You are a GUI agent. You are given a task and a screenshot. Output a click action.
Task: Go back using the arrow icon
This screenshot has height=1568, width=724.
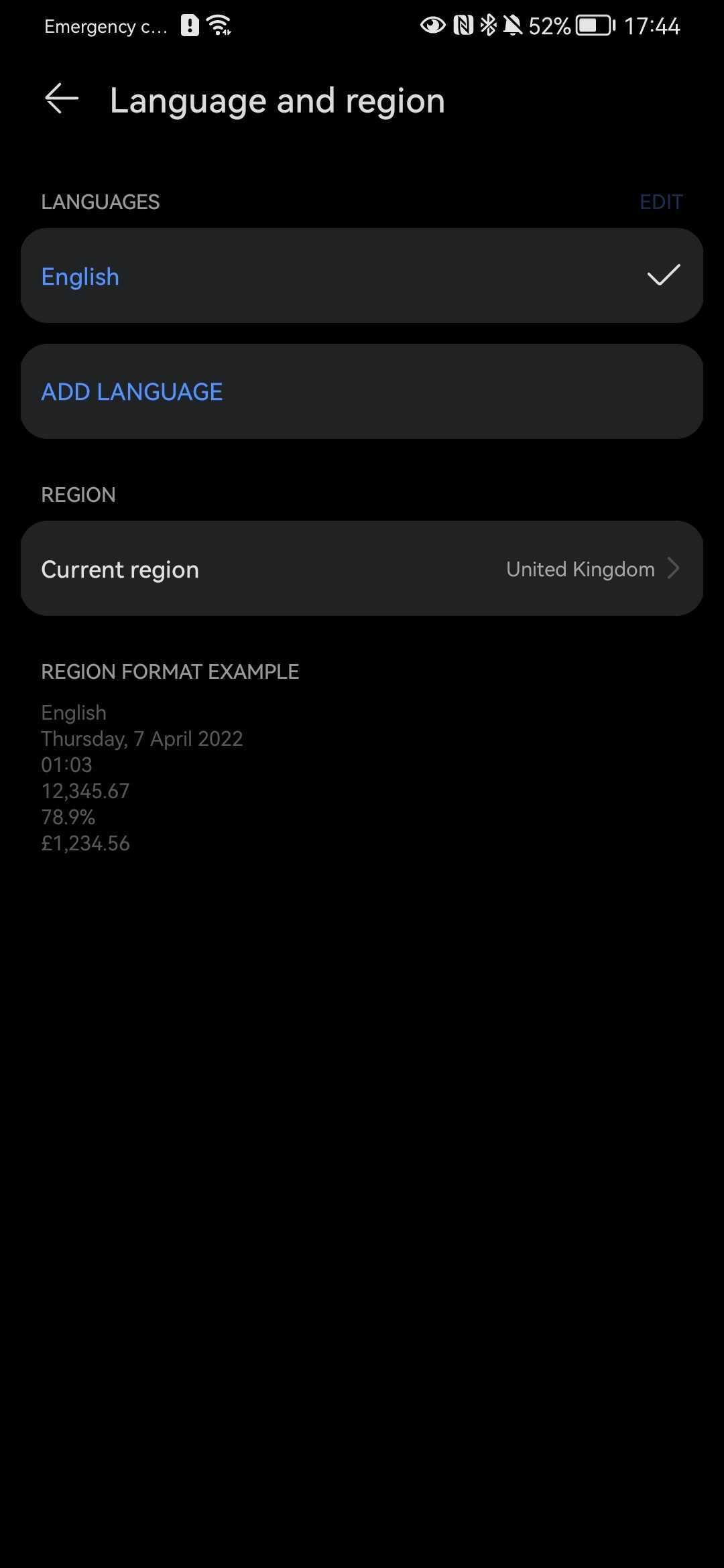tap(62, 99)
